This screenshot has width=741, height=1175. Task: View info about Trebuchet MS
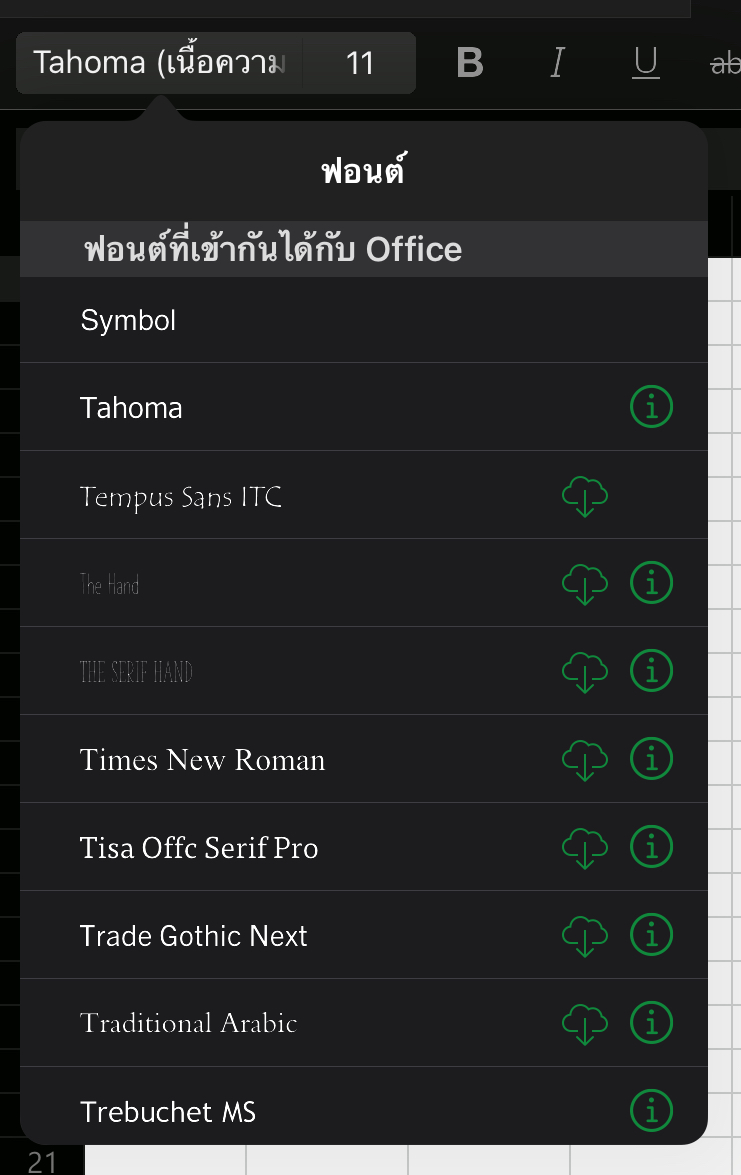point(652,1110)
